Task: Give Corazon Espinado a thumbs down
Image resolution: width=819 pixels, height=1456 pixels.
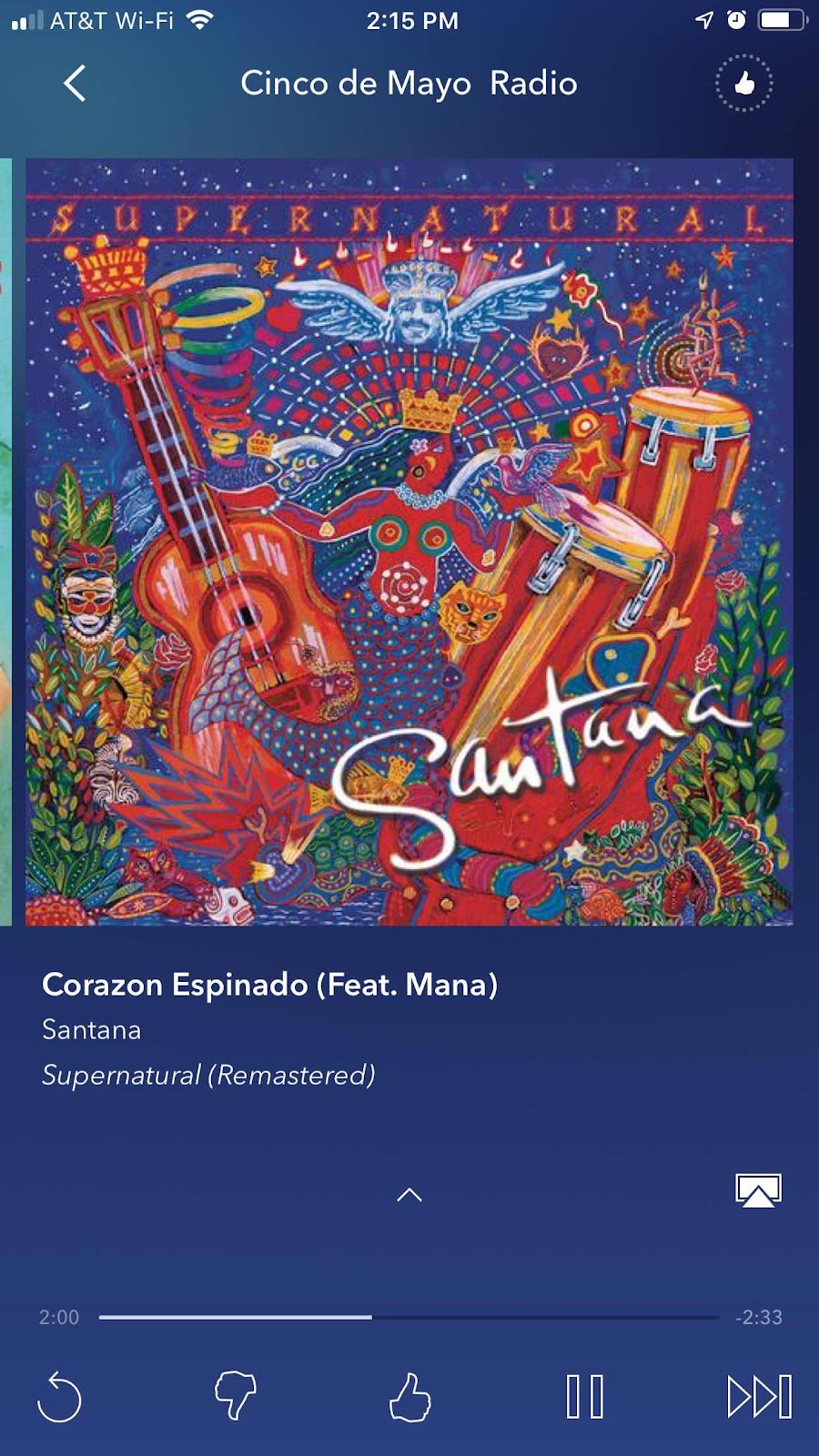Action: (235, 1397)
